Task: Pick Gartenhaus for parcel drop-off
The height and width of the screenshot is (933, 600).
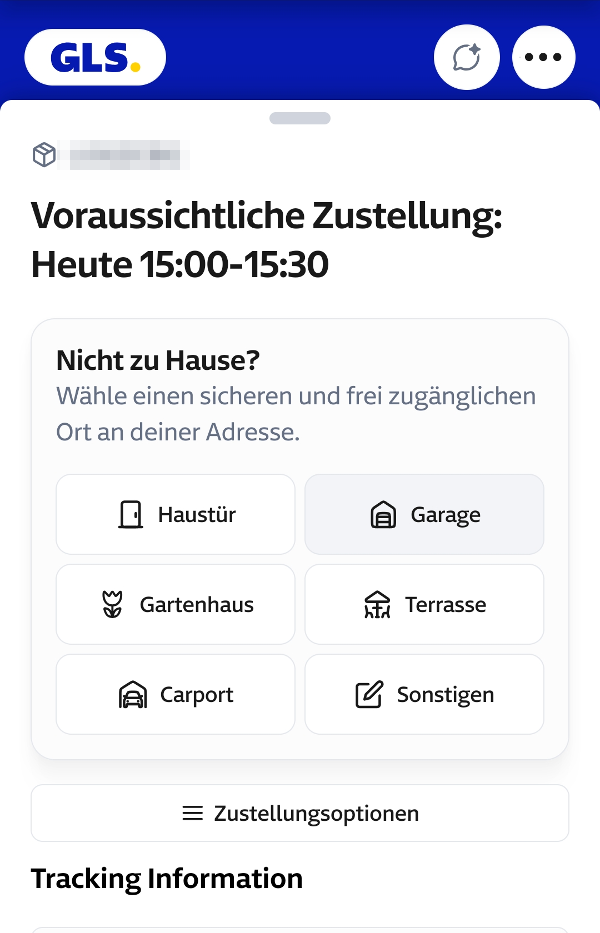Action: click(176, 605)
